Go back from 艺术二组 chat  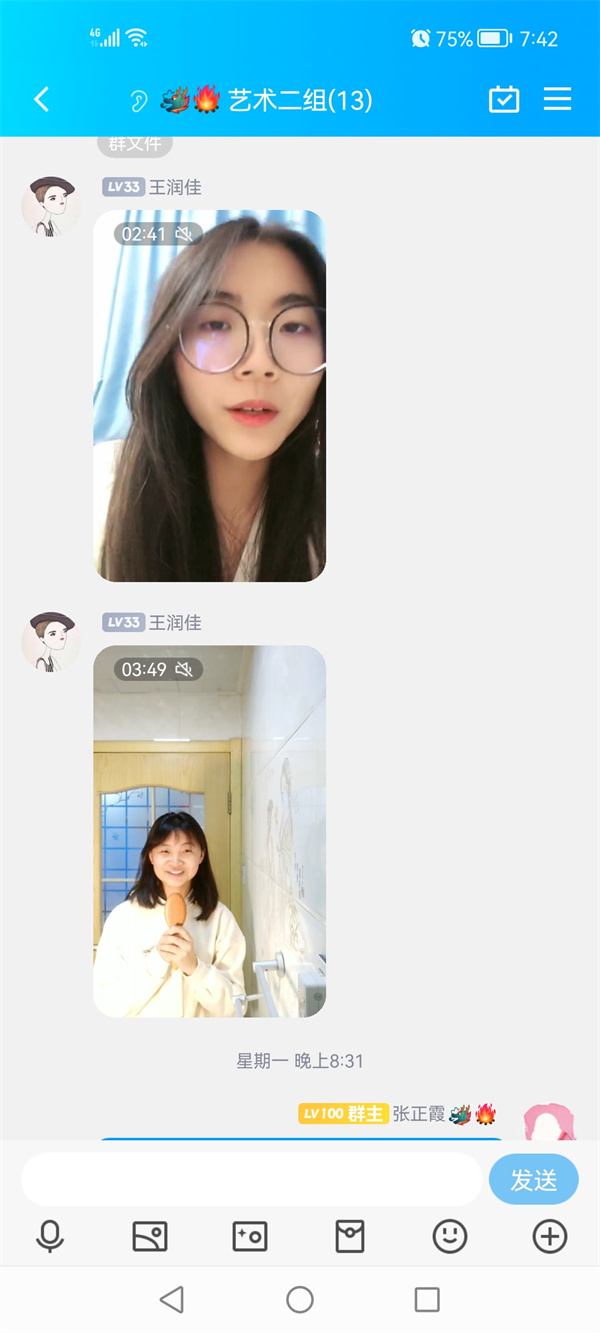pos(41,99)
